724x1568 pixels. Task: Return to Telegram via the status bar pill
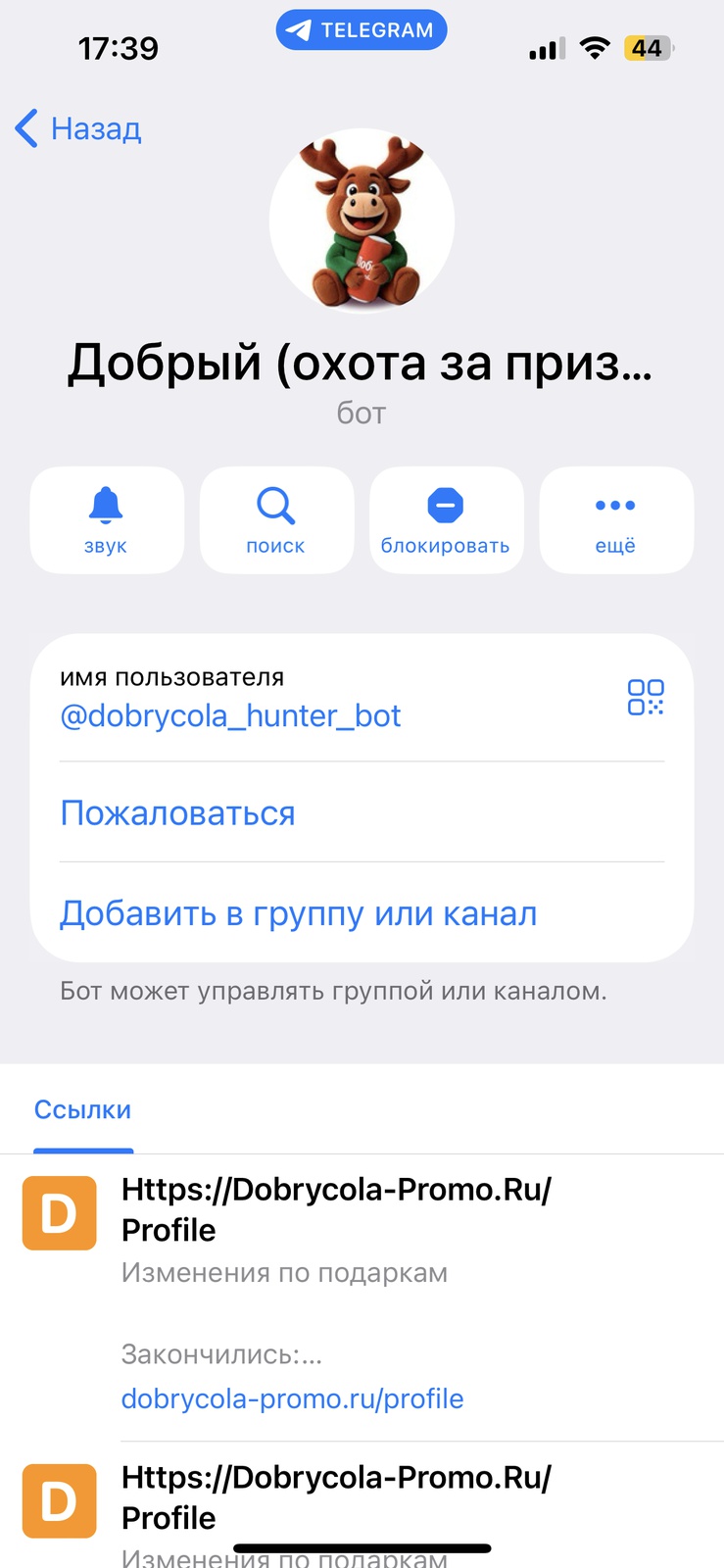pos(362,30)
